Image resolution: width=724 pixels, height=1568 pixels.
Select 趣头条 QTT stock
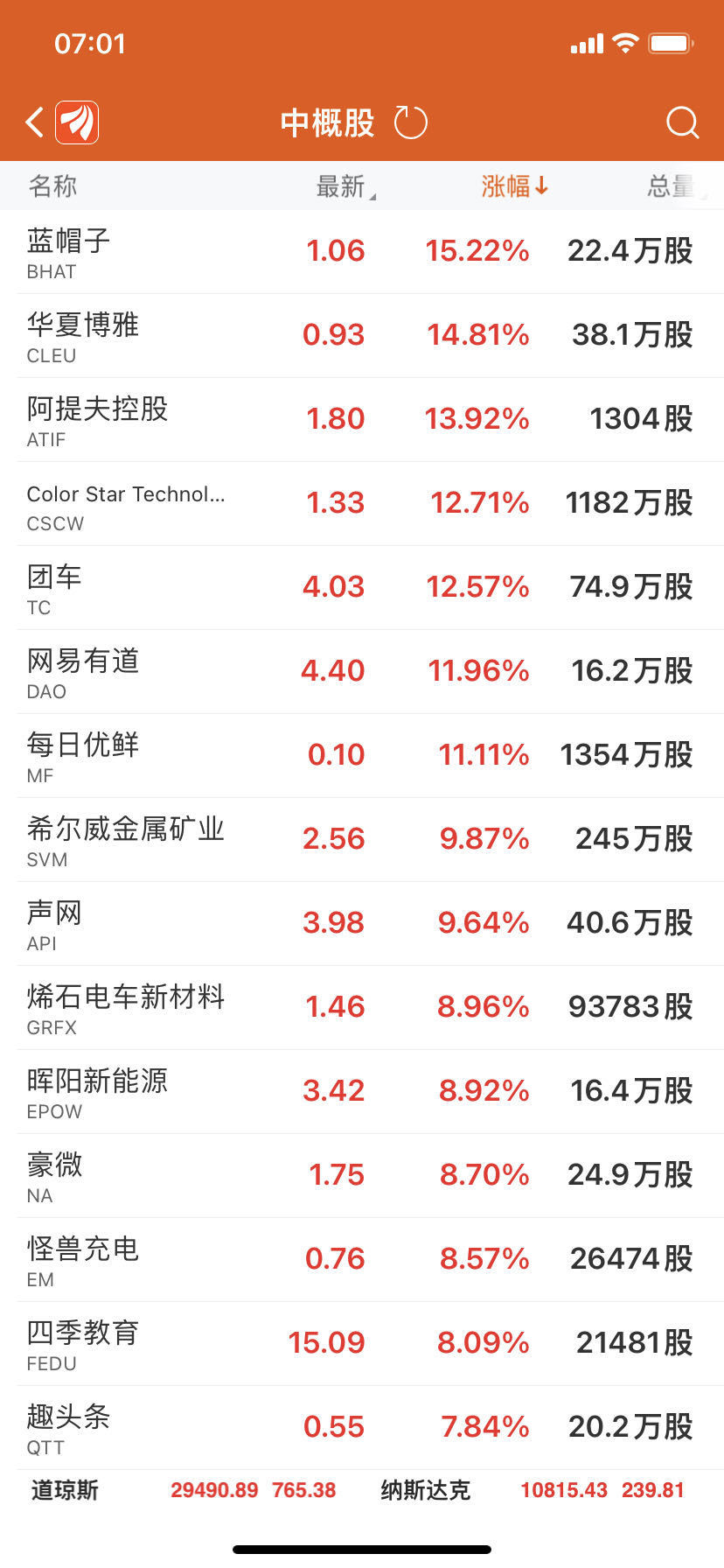(362, 1428)
